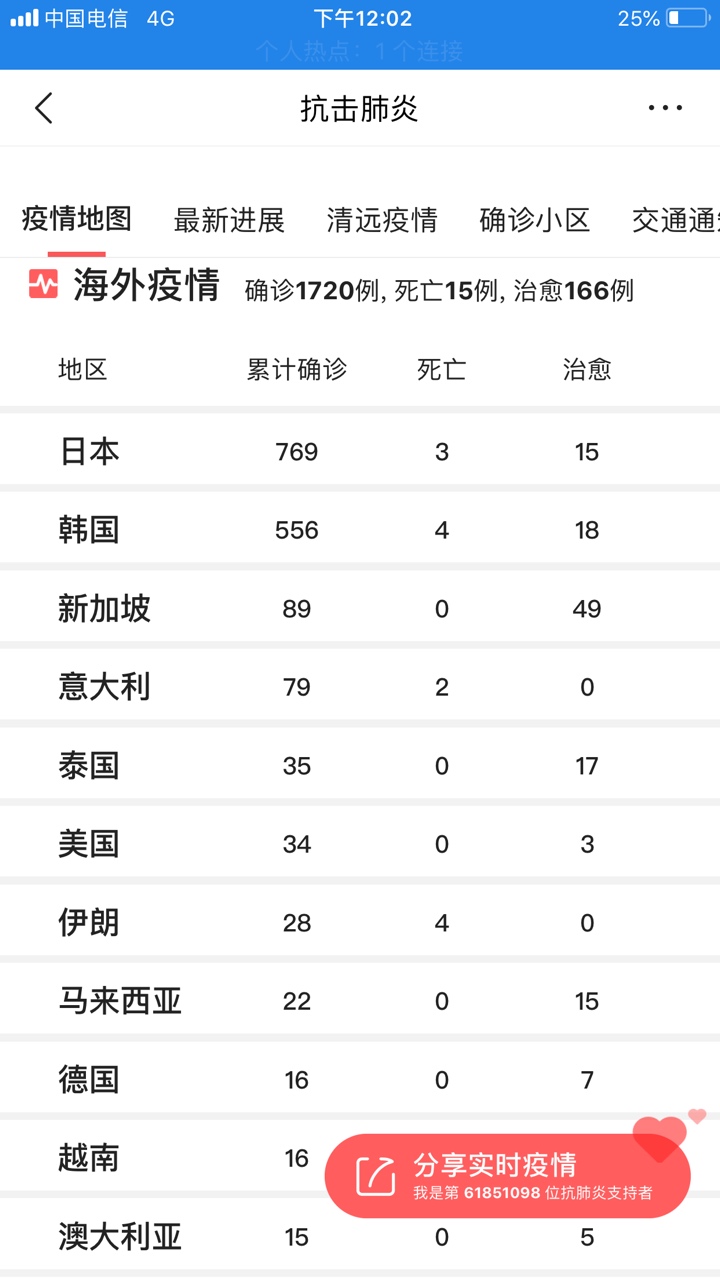Viewport: 720px width, 1280px height.
Task: Tap the 分享实时疫情 share button
Action: coord(507,1175)
